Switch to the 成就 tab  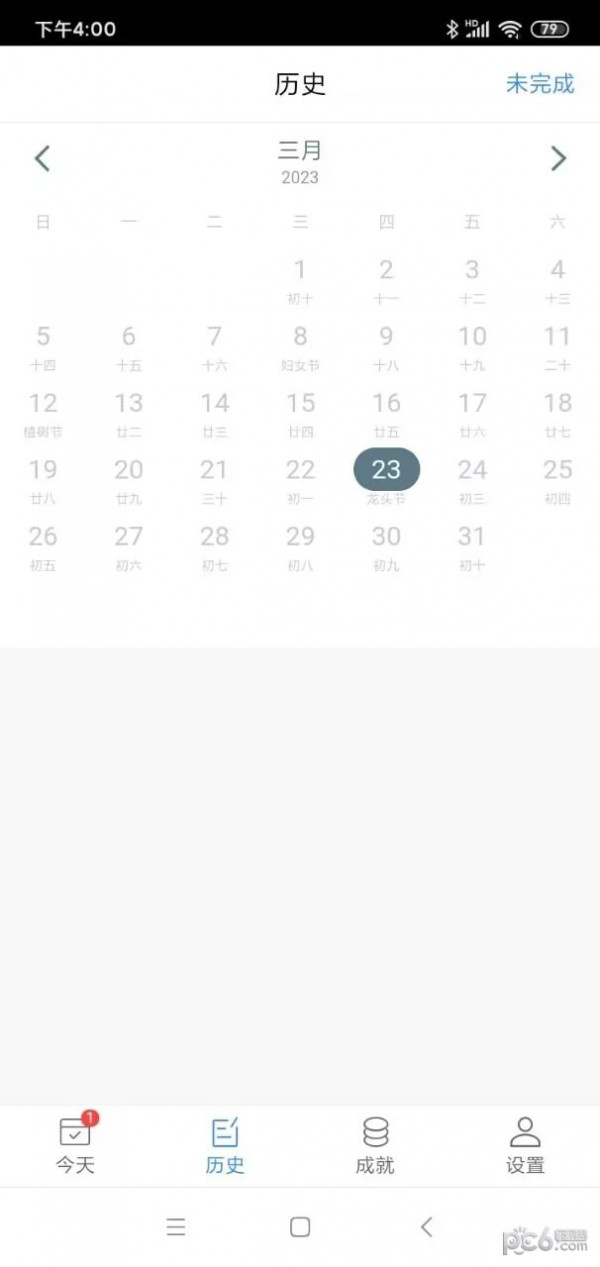(x=375, y=1145)
